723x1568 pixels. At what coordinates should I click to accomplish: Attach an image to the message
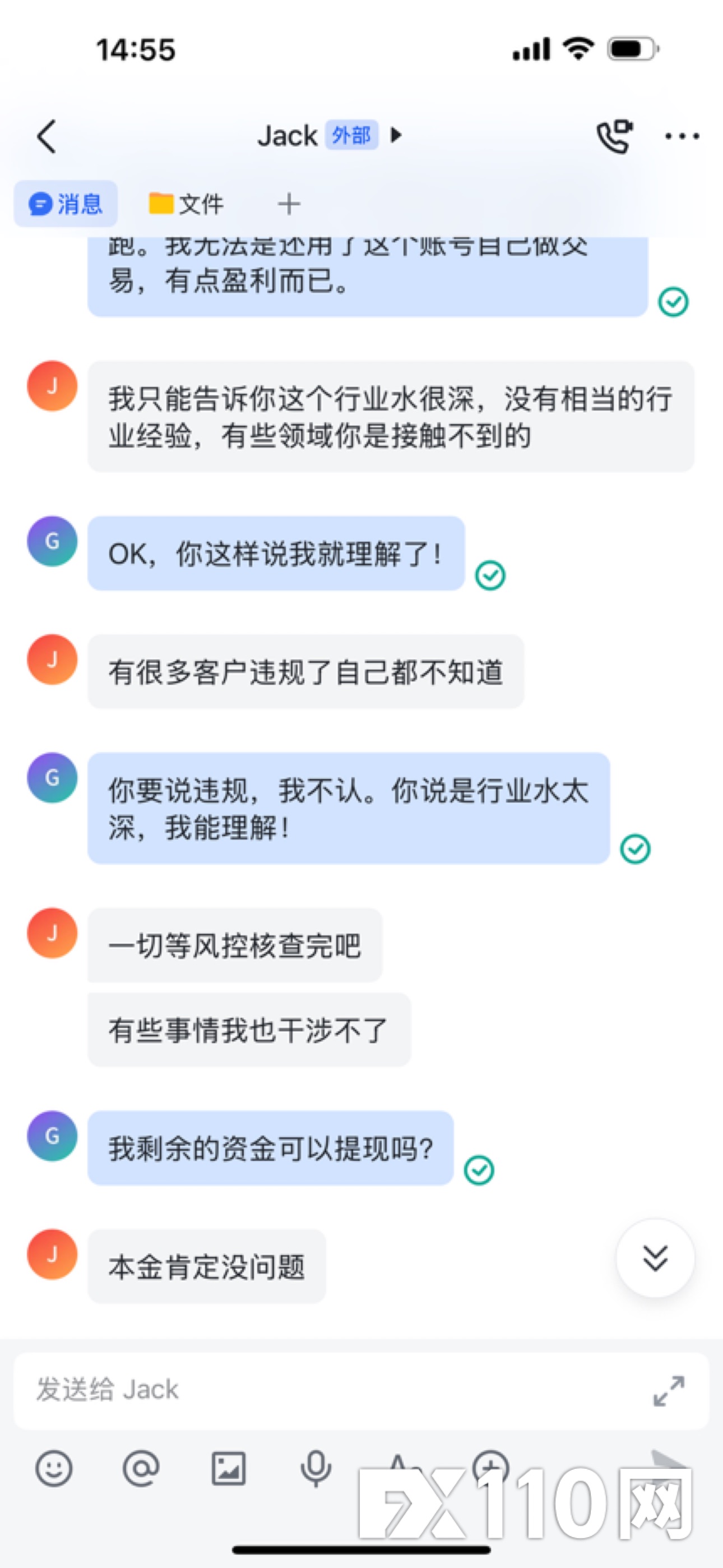pos(229,1469)
